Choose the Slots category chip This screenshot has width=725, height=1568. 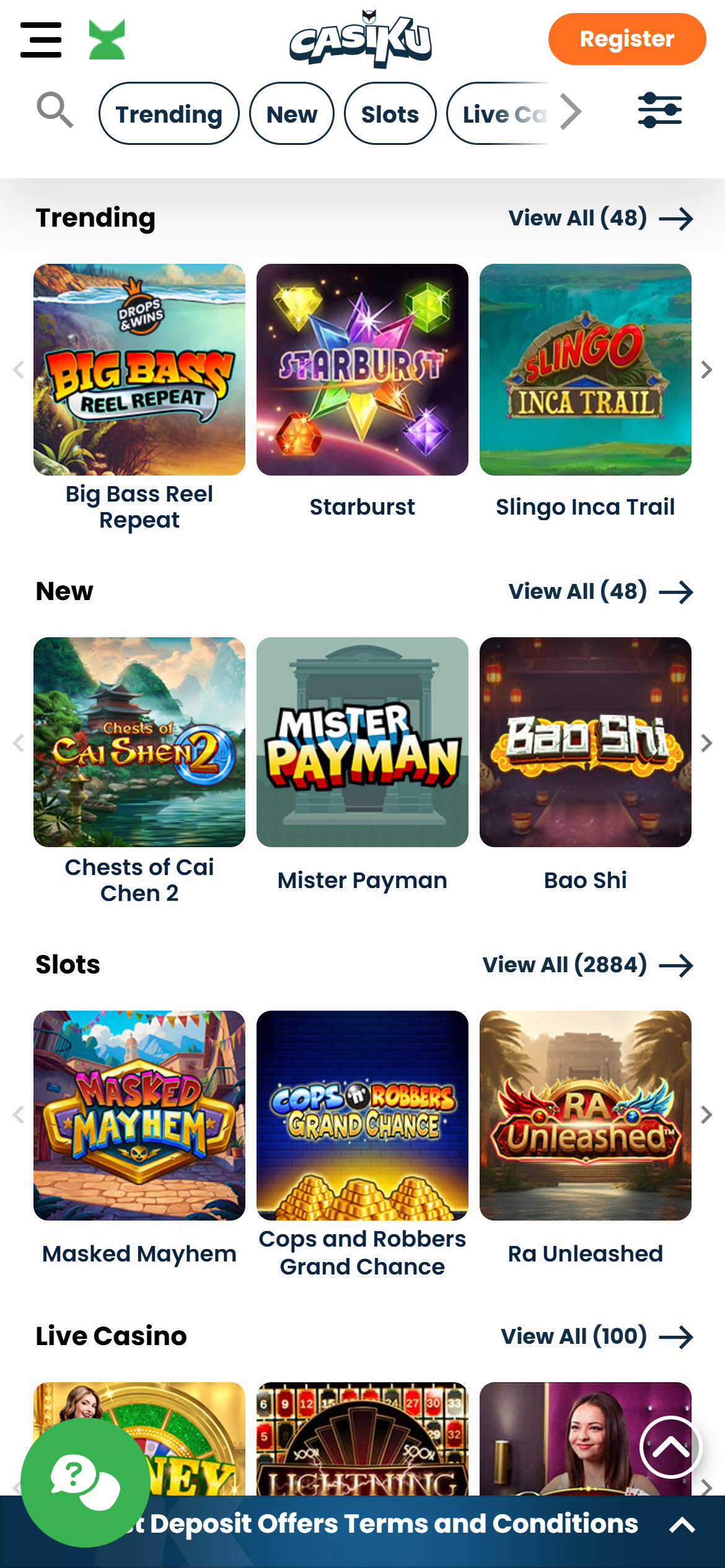pos(390,114)
